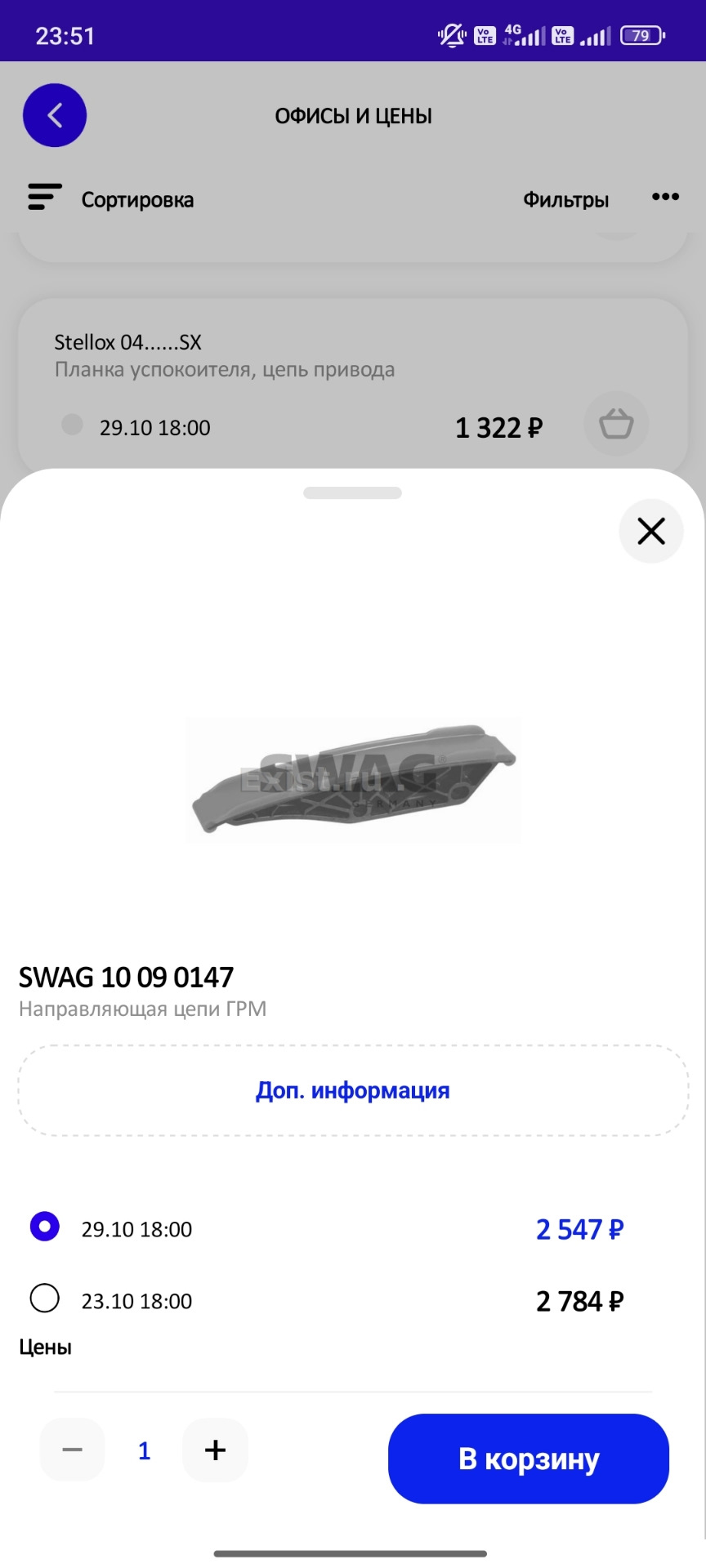View the SWAG part image
The image size is (706, 1568).
(353, 778)
